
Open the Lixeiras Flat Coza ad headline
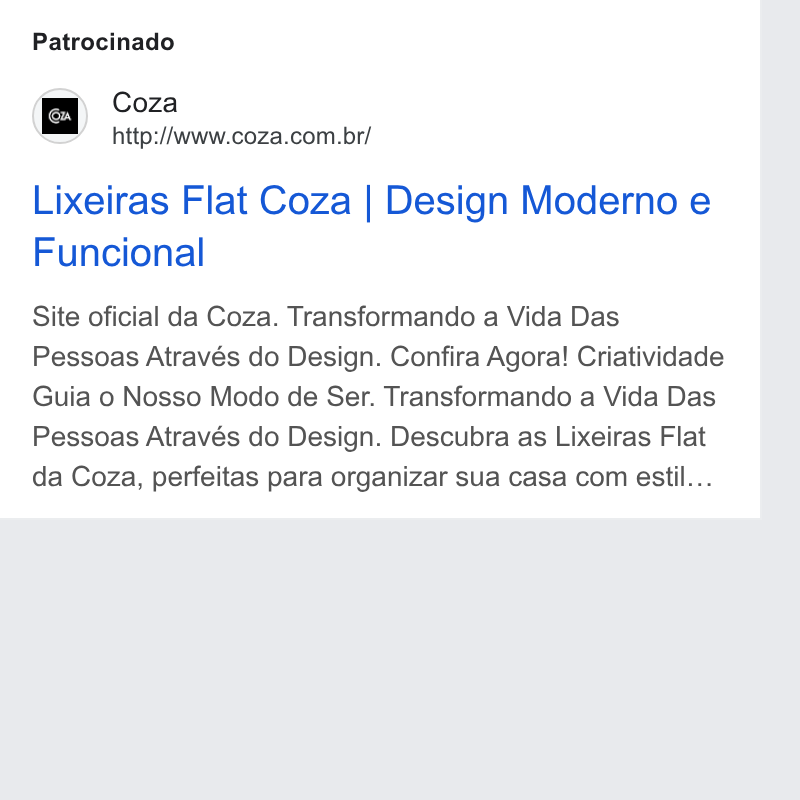tap(371, 226)
